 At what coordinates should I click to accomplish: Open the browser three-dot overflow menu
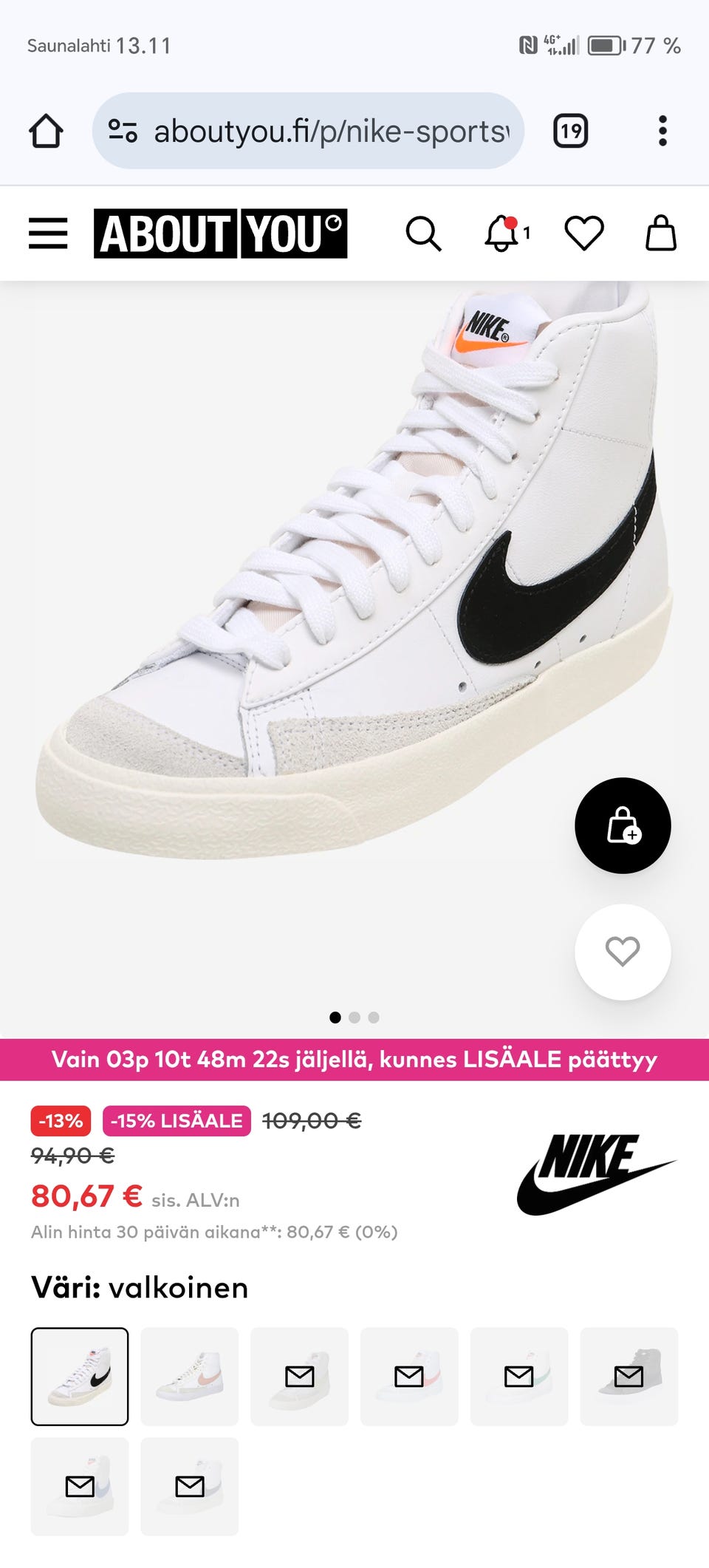point(662,131)
